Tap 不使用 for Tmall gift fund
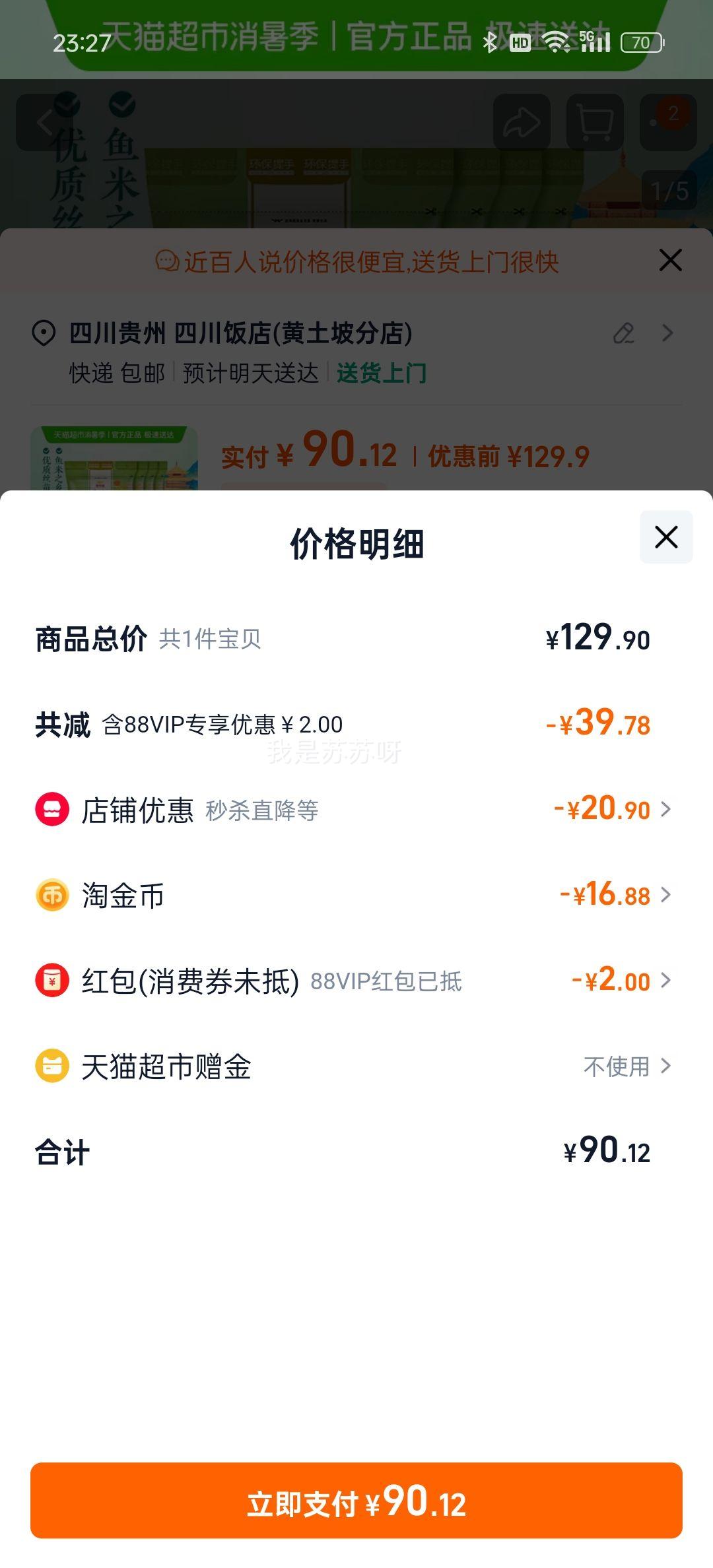The height and width of the screenshot is (1568, 713). coord(615,1065)
